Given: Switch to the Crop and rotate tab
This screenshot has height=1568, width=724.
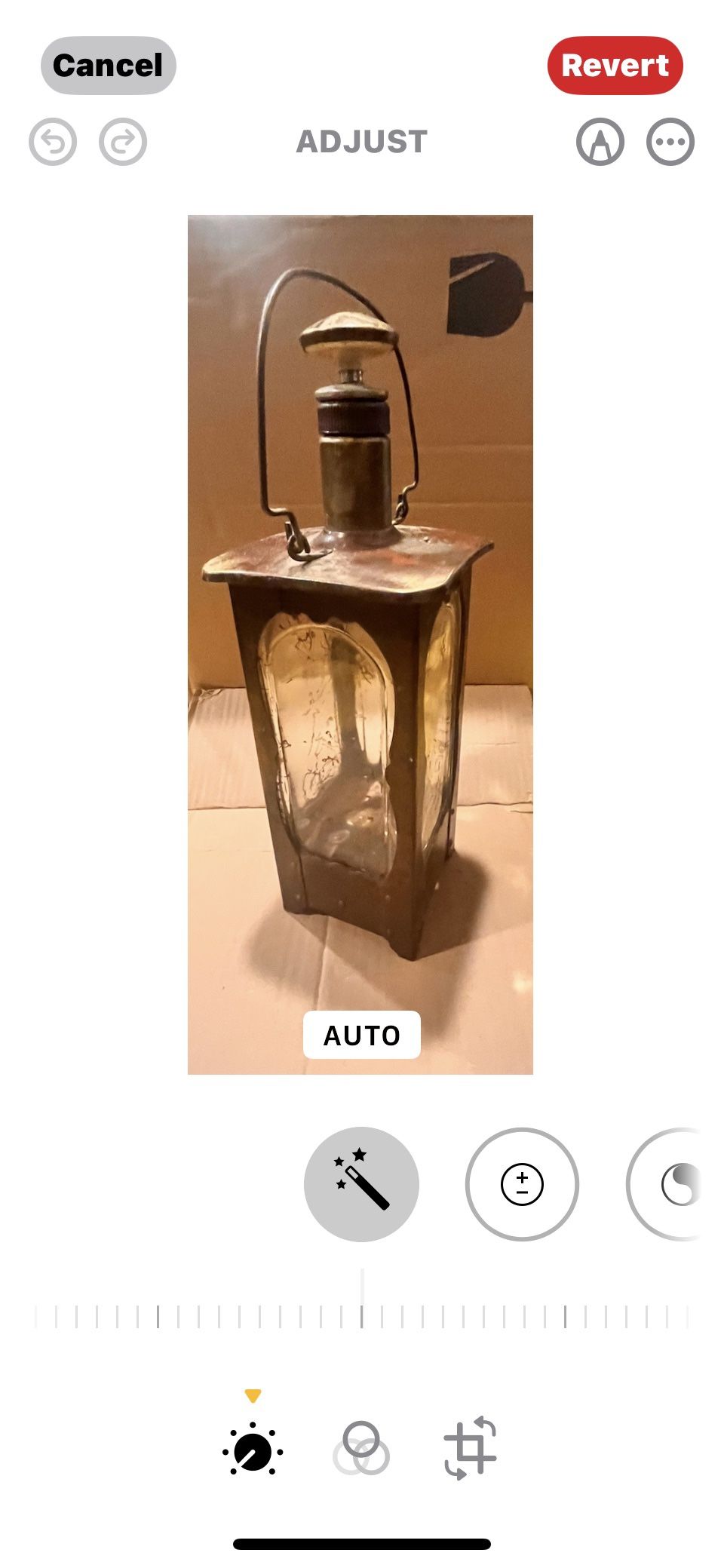Looking at the screenshot, I should (470, 1448).
